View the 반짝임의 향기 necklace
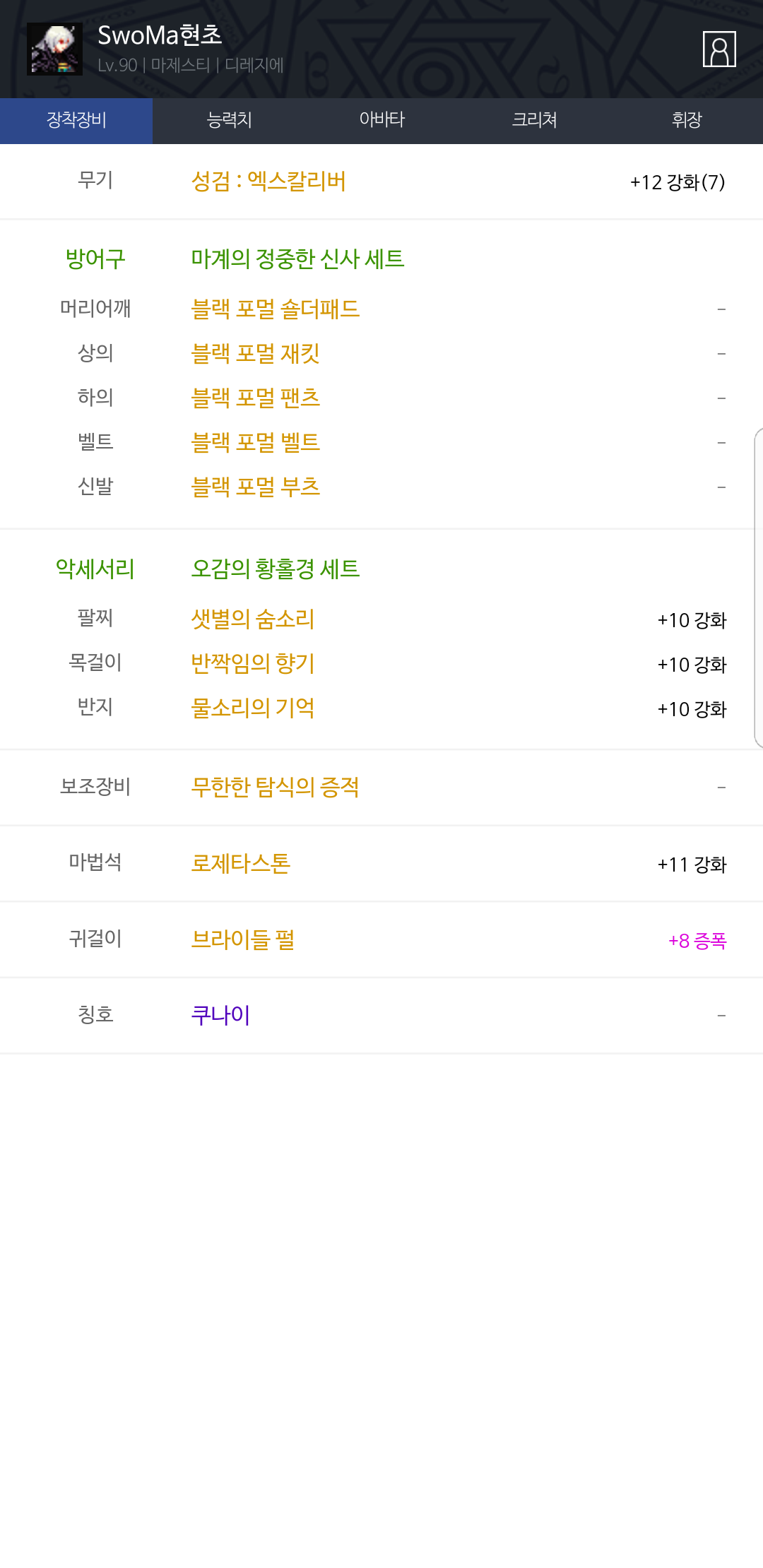The height and width of the screenshot is (1568, 763). click(x=253, y=664)
